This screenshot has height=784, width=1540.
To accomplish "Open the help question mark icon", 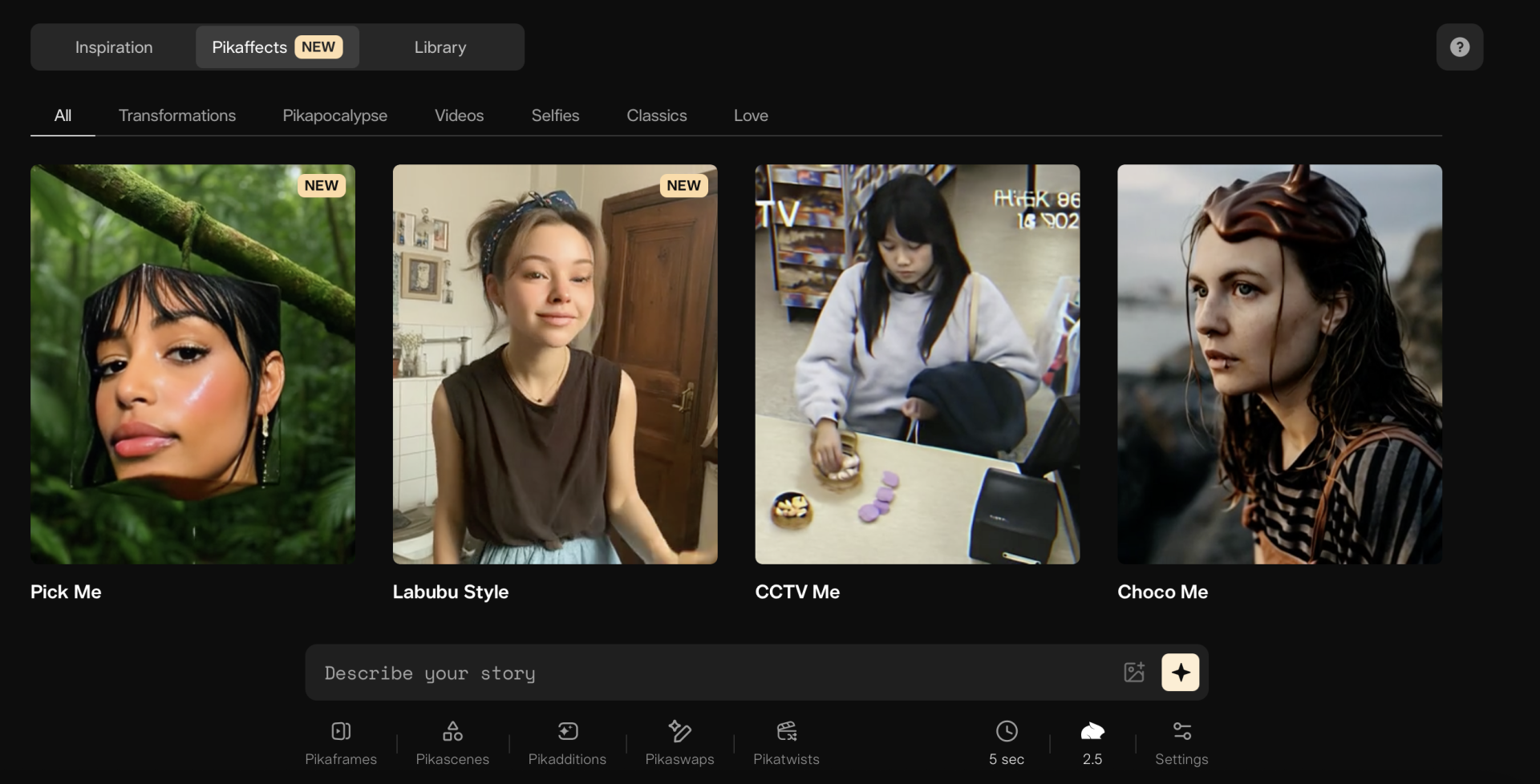I will pyautogui.click(x=1459, y=47).
